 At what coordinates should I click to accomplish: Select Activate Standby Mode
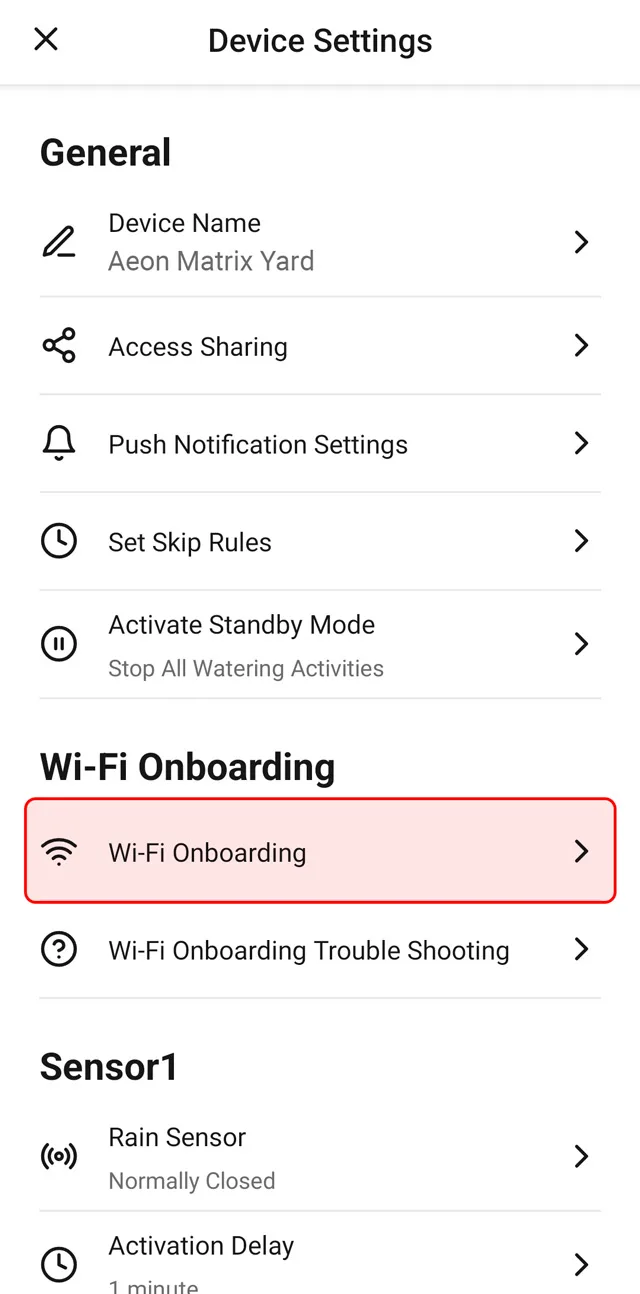(320, 644)
